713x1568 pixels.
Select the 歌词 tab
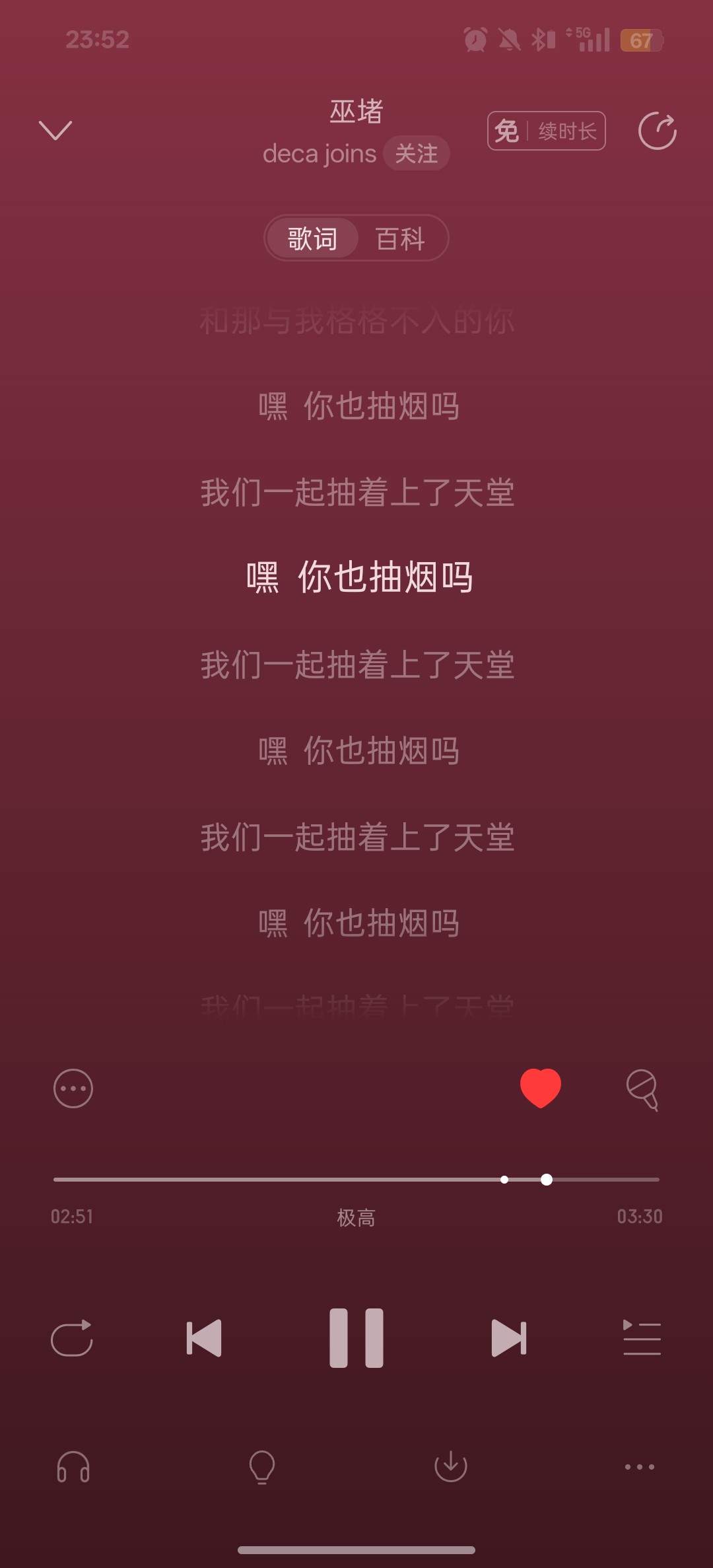click(x=312, y=238)
